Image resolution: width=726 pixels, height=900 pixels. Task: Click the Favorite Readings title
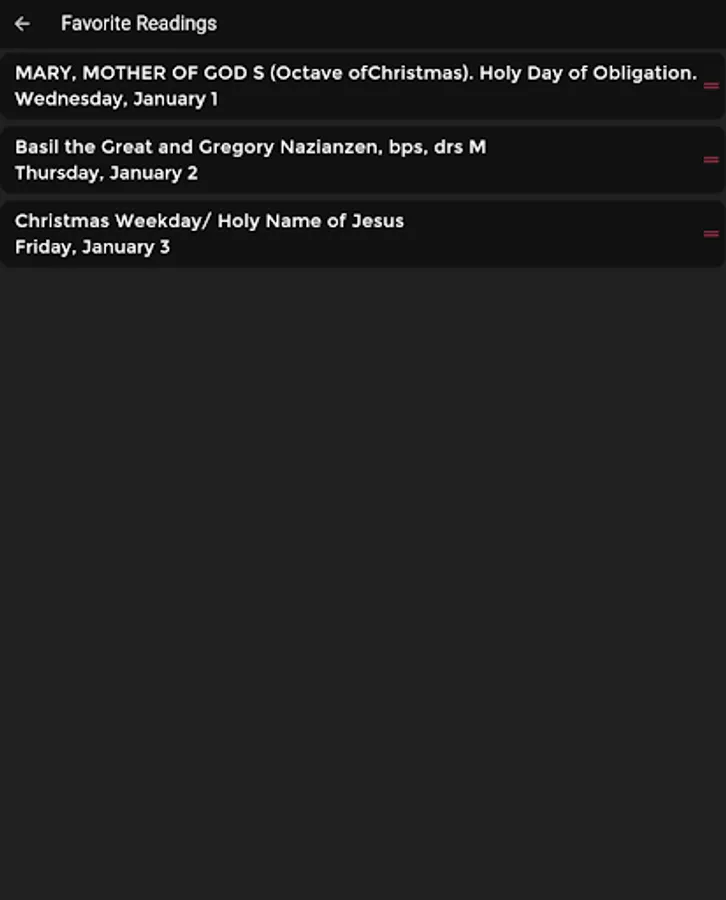click(x=139, y=23)
